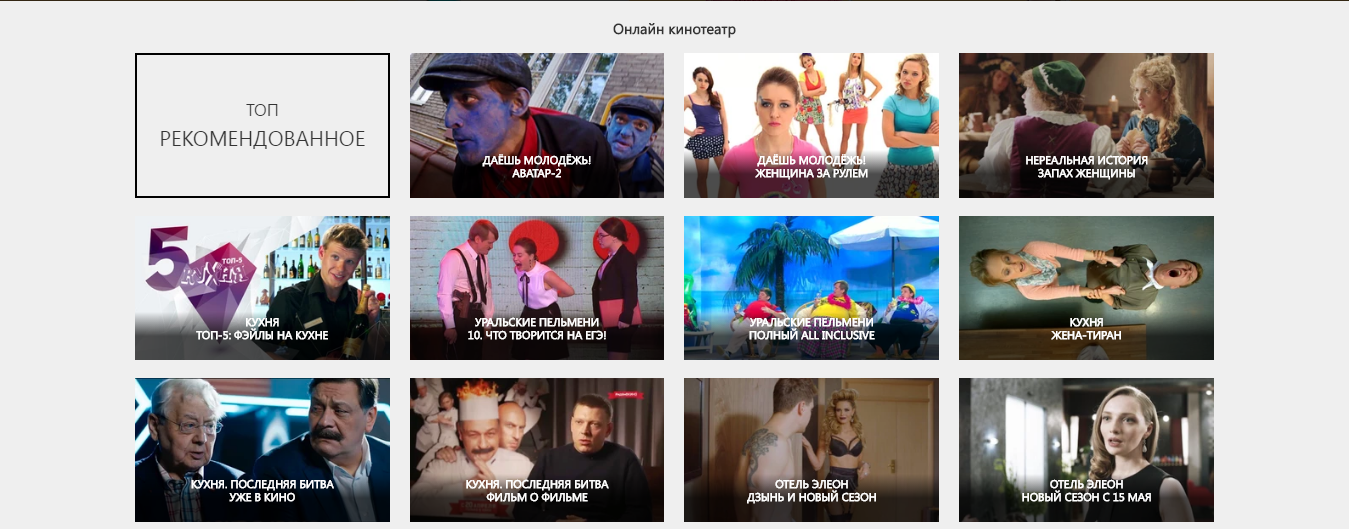This screenshot has height=529, width=1349.
Task: Open Отель Элеон Новый сезон с 15 мая
Action: point(1086,450)
